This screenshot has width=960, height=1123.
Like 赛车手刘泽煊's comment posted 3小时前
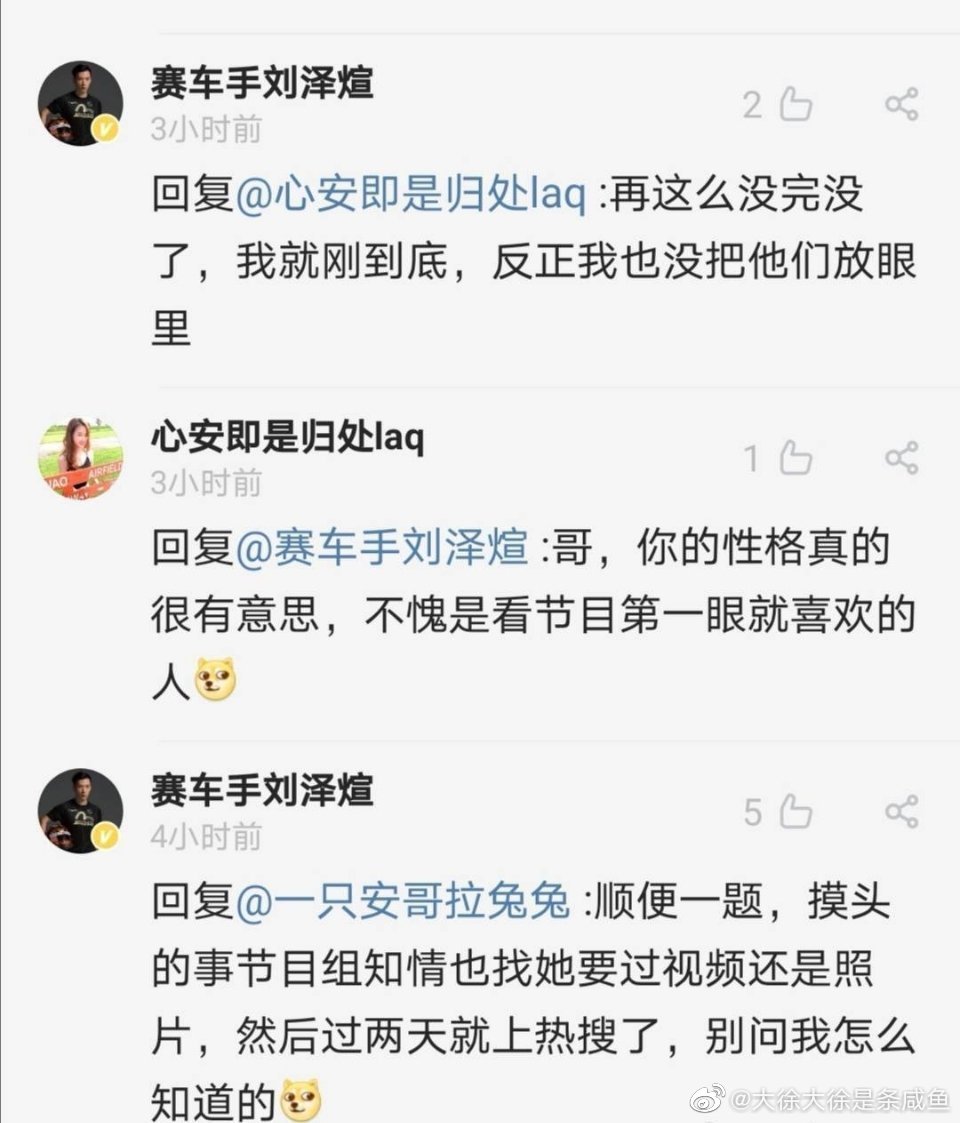pyautogui.click(x=796, y=104)
